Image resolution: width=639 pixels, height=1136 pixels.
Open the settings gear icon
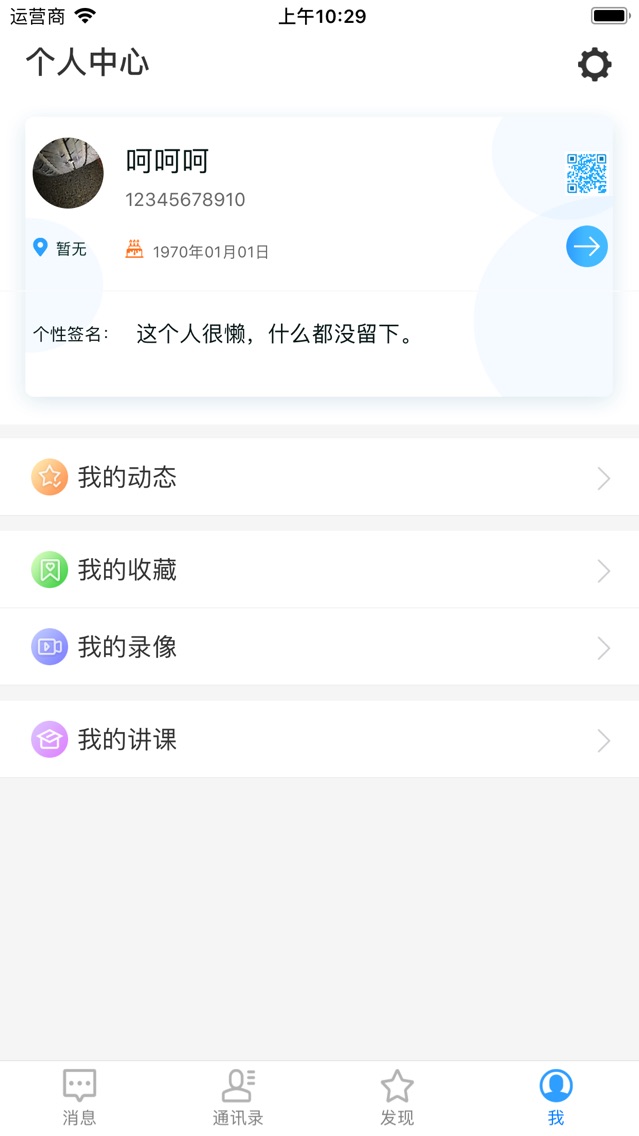594,64
